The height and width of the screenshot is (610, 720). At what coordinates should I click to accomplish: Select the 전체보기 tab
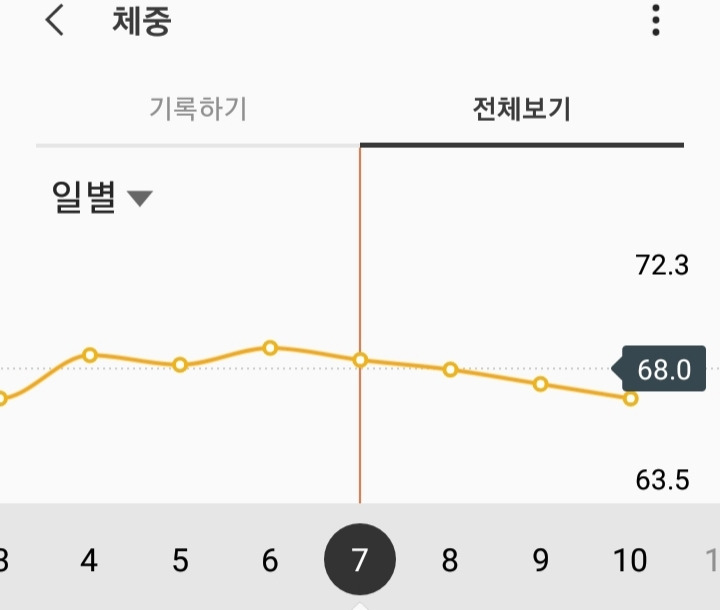click(522, 109)
